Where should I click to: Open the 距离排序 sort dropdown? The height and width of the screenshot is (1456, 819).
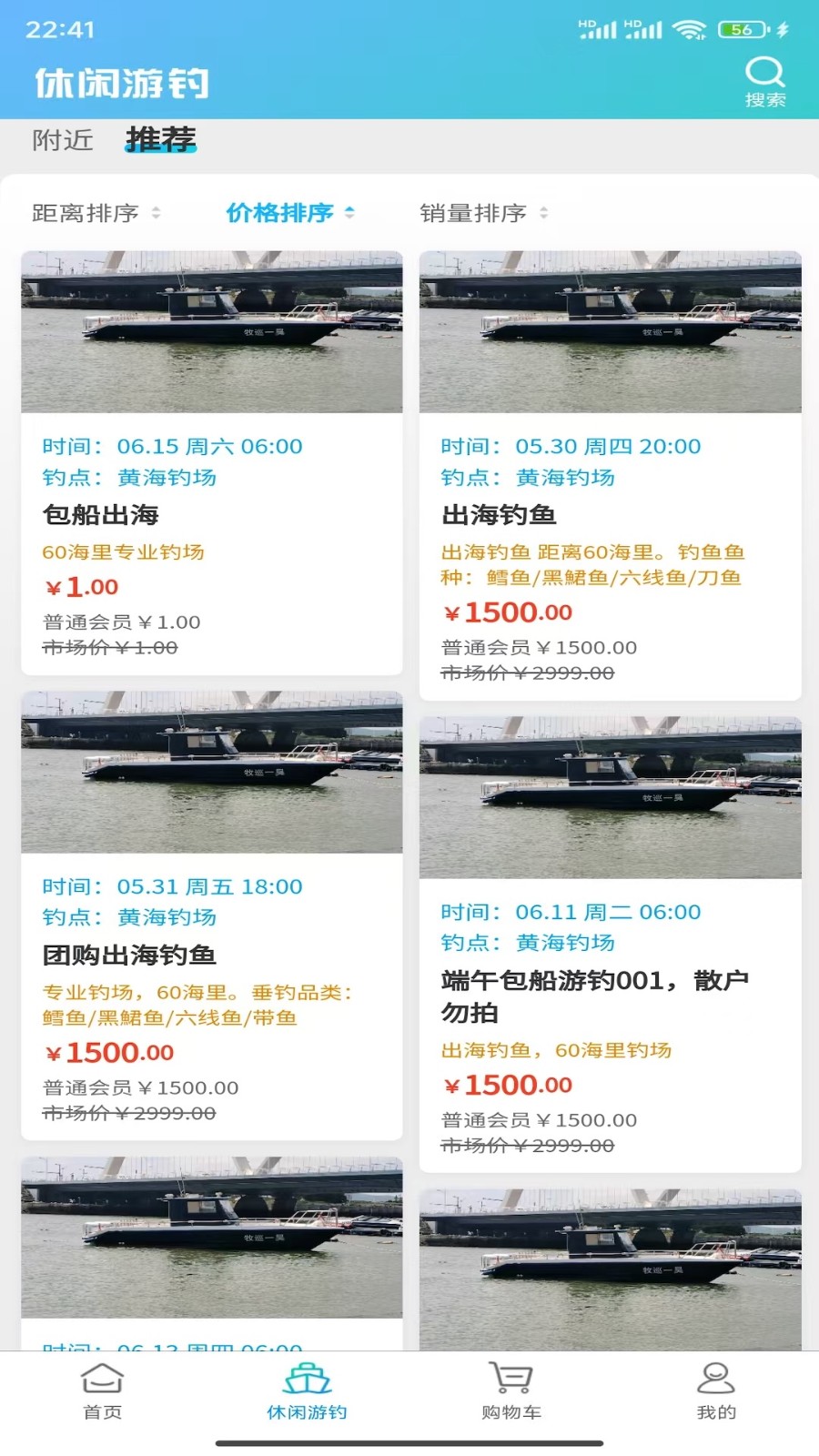click(x=86, y=212)
